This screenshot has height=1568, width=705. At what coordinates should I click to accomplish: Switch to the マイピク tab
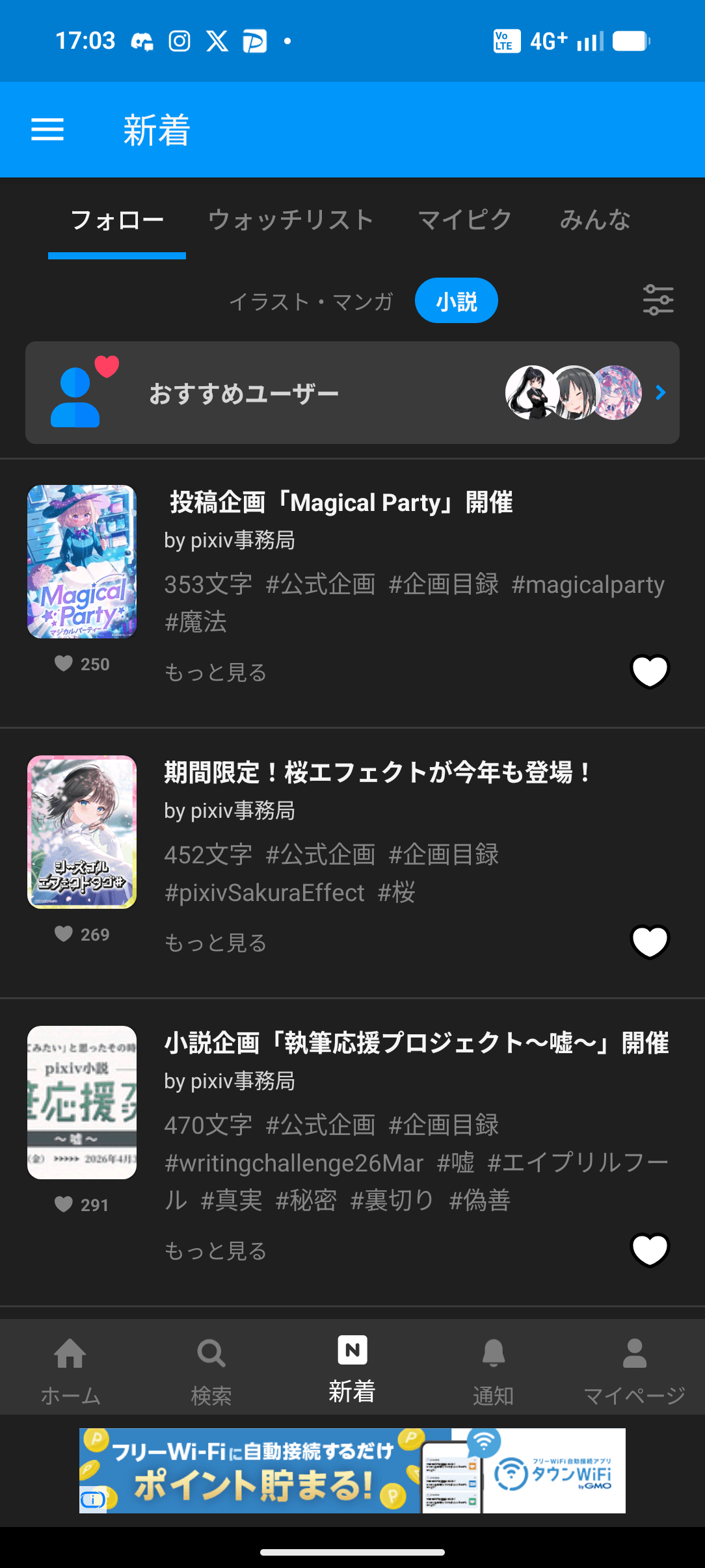464,220
